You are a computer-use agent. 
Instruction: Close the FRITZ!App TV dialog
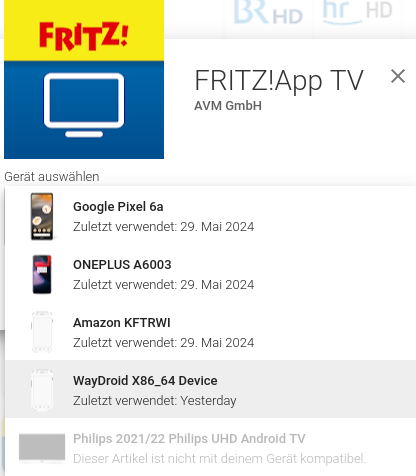tap(398, 76)
